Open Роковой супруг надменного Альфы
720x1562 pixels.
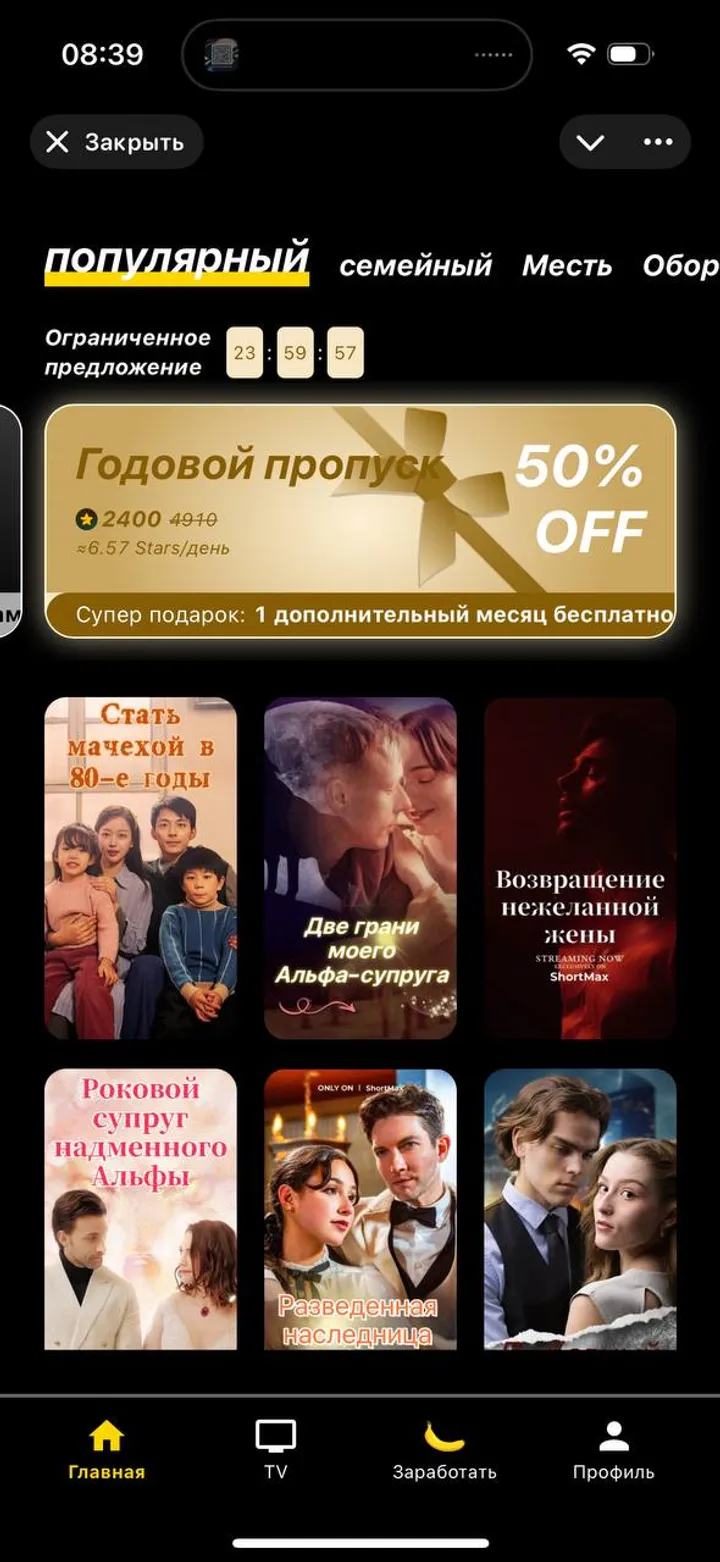[x=141, y=1208]
